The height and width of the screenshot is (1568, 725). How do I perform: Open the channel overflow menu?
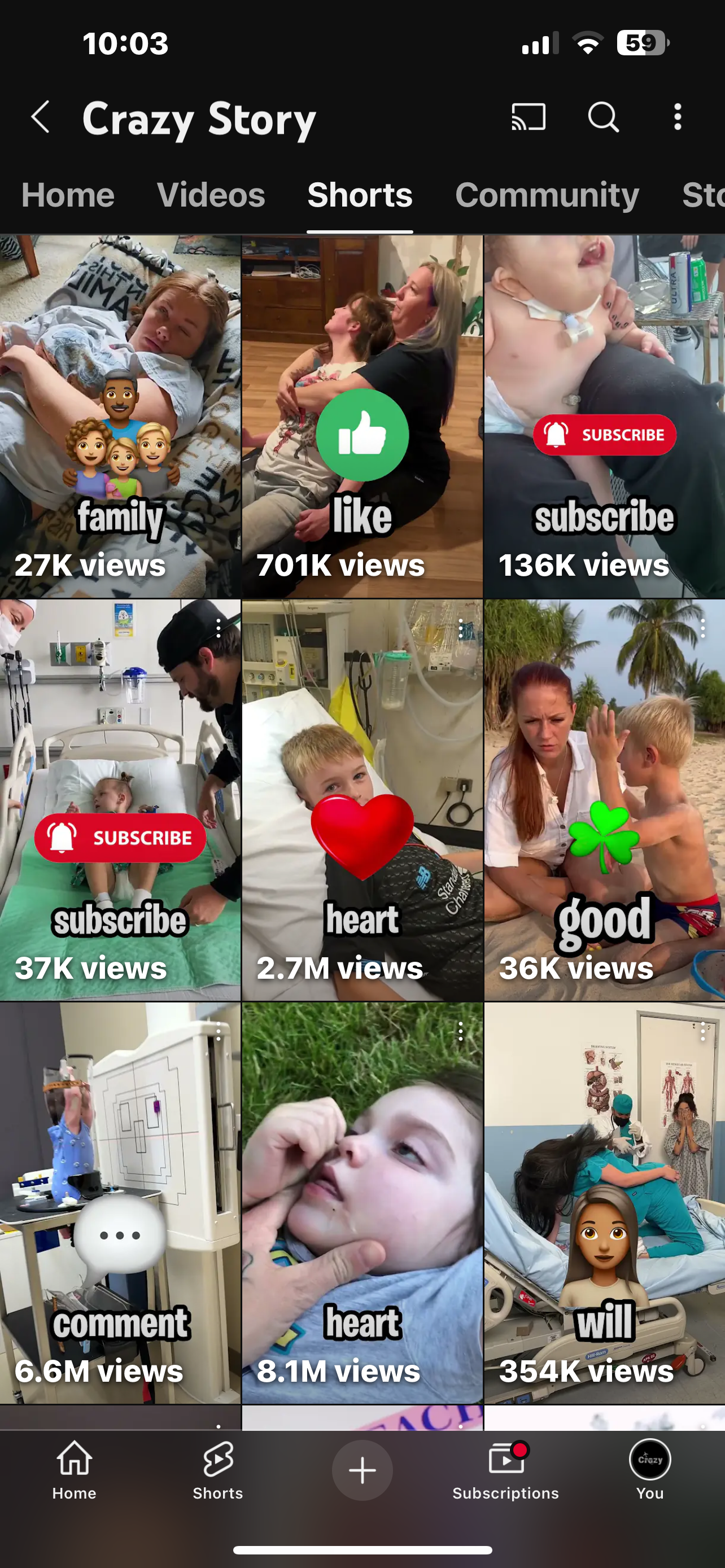[x=678, y=117]
